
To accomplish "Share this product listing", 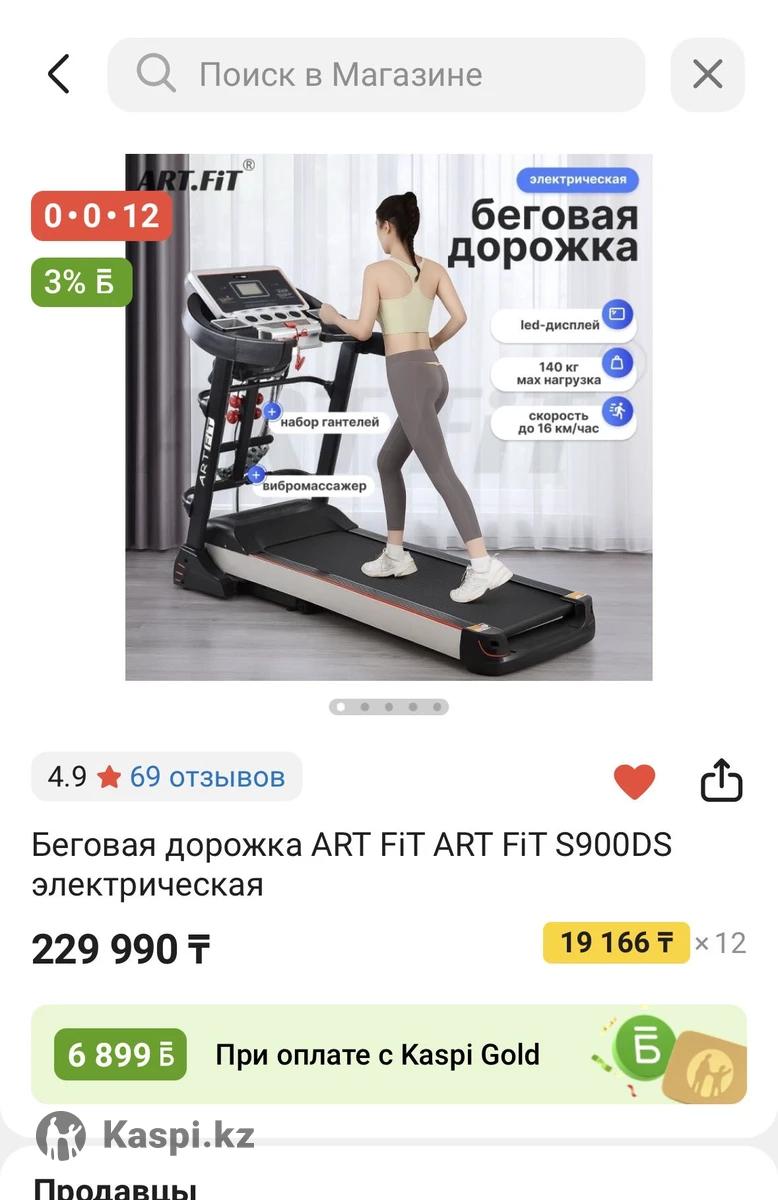I will tap(721, 781).
